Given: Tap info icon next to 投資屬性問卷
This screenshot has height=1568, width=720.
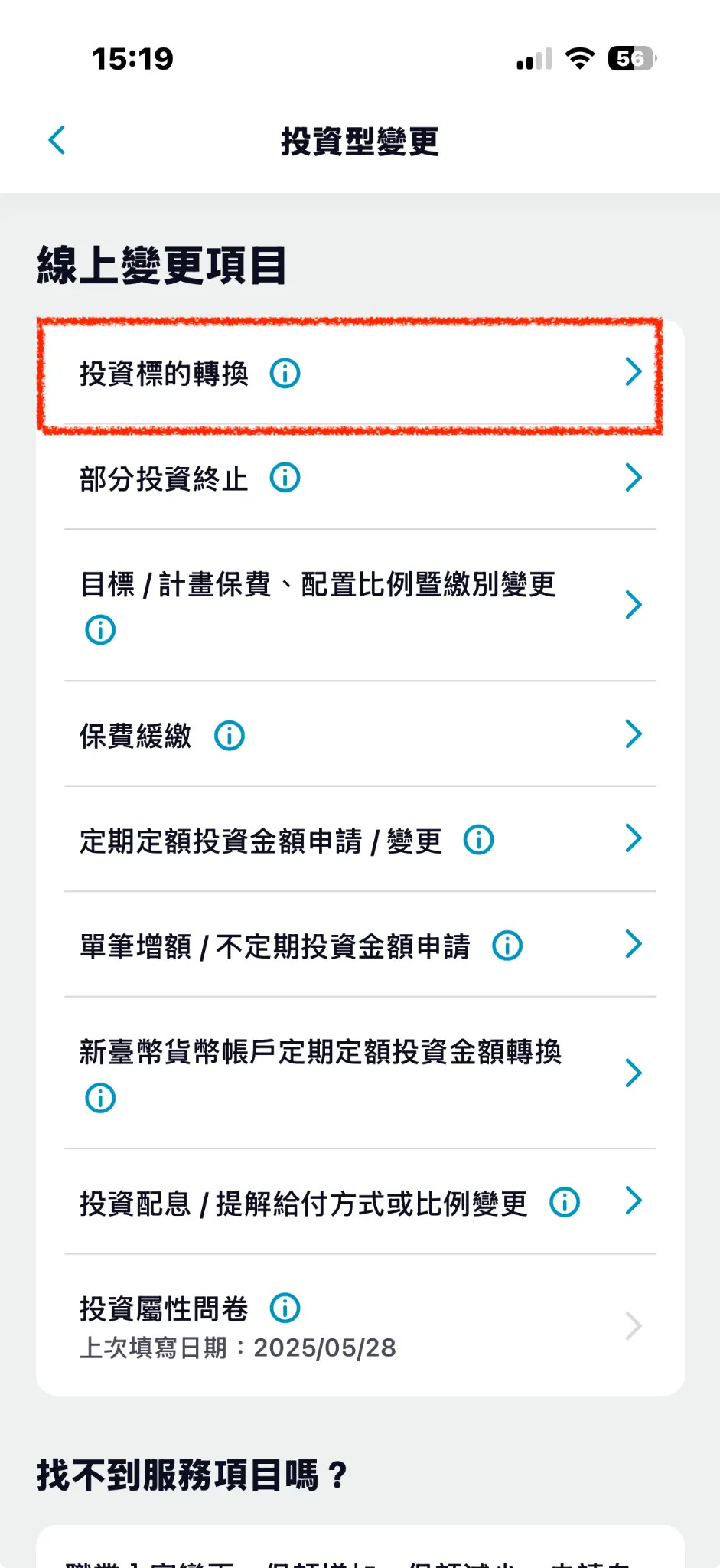Looking at the screenshot, I should pyautogui.click(x=284, y=1307).
